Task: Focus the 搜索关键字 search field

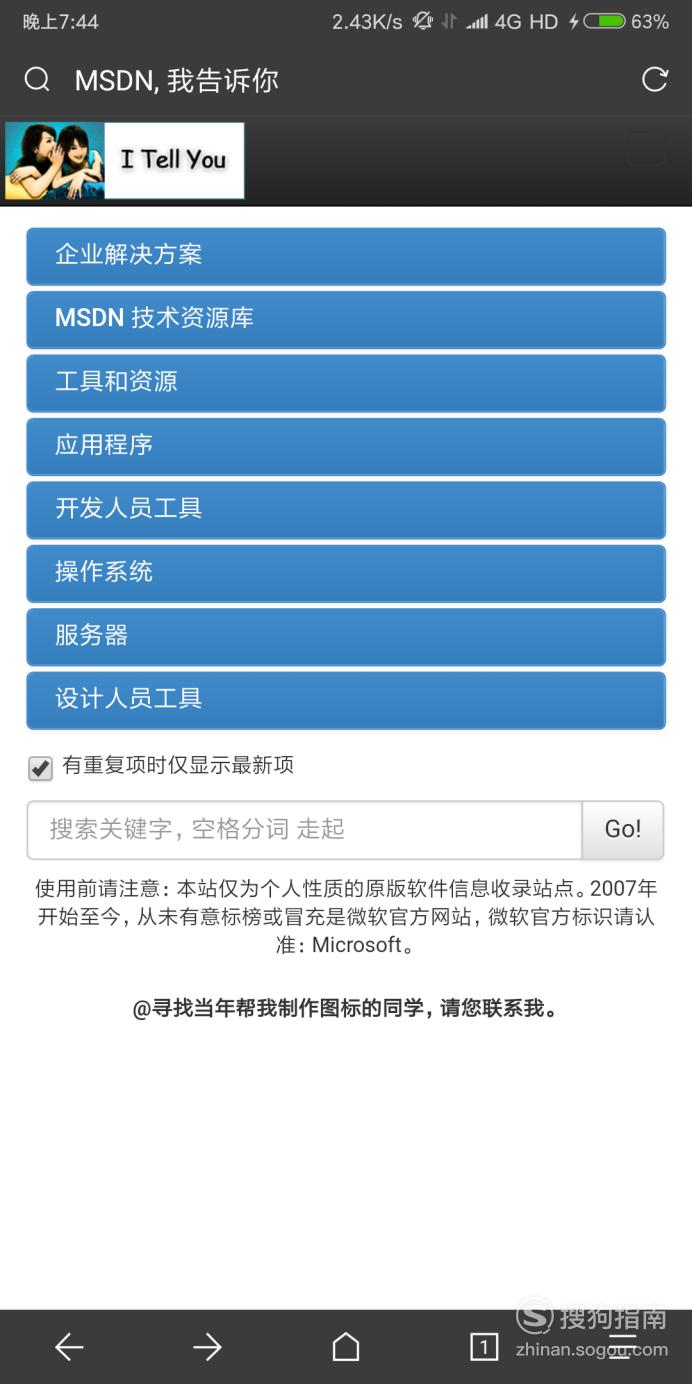Action: click(304, 830)
